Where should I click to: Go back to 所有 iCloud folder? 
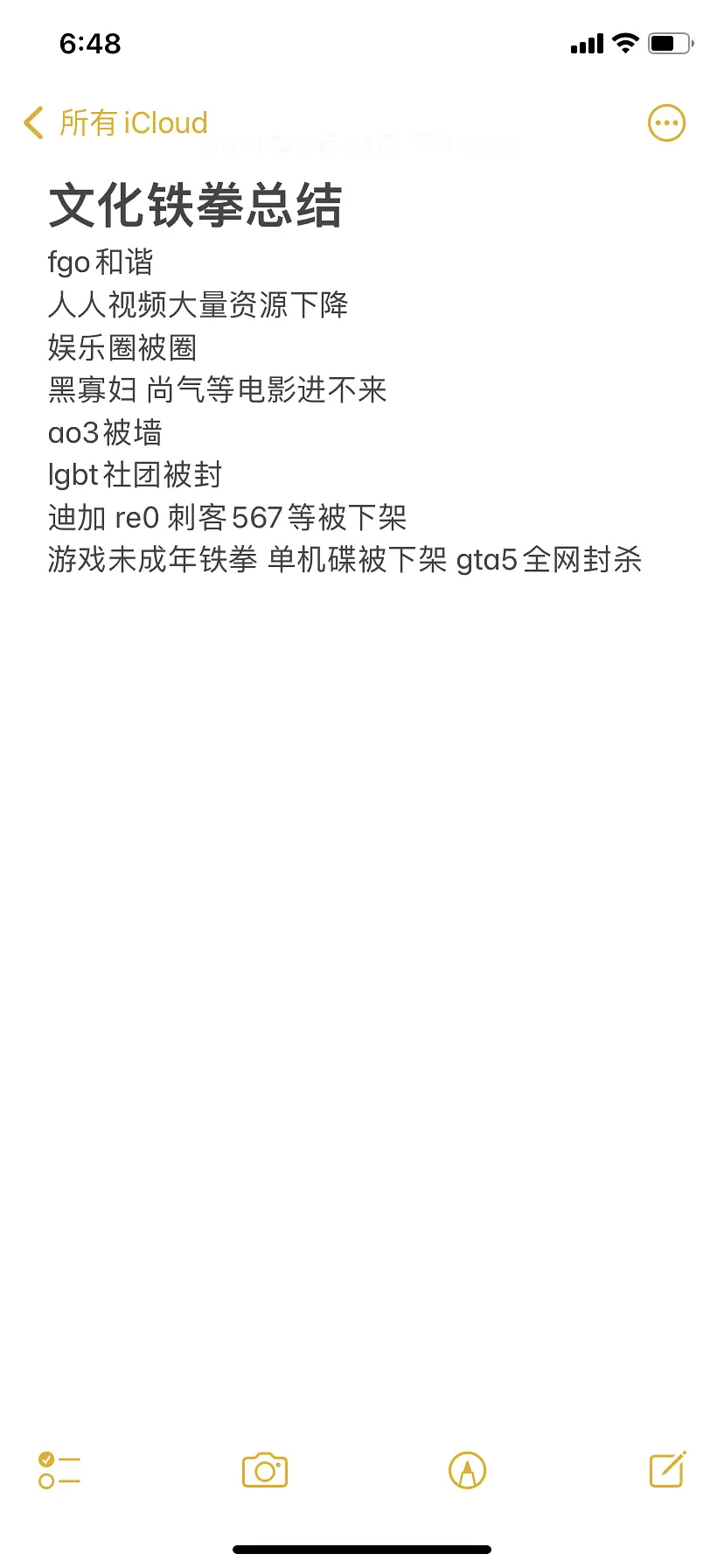(x=116, y=123)
